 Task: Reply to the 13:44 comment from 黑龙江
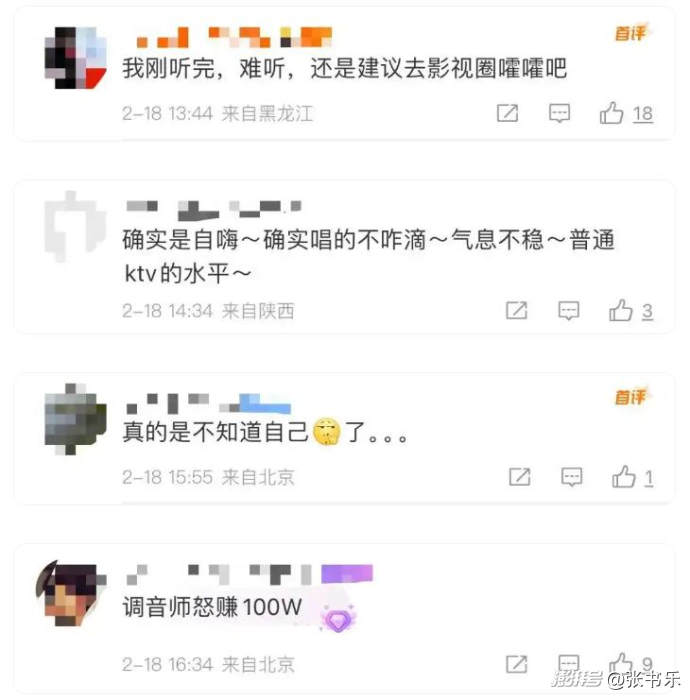560,114
